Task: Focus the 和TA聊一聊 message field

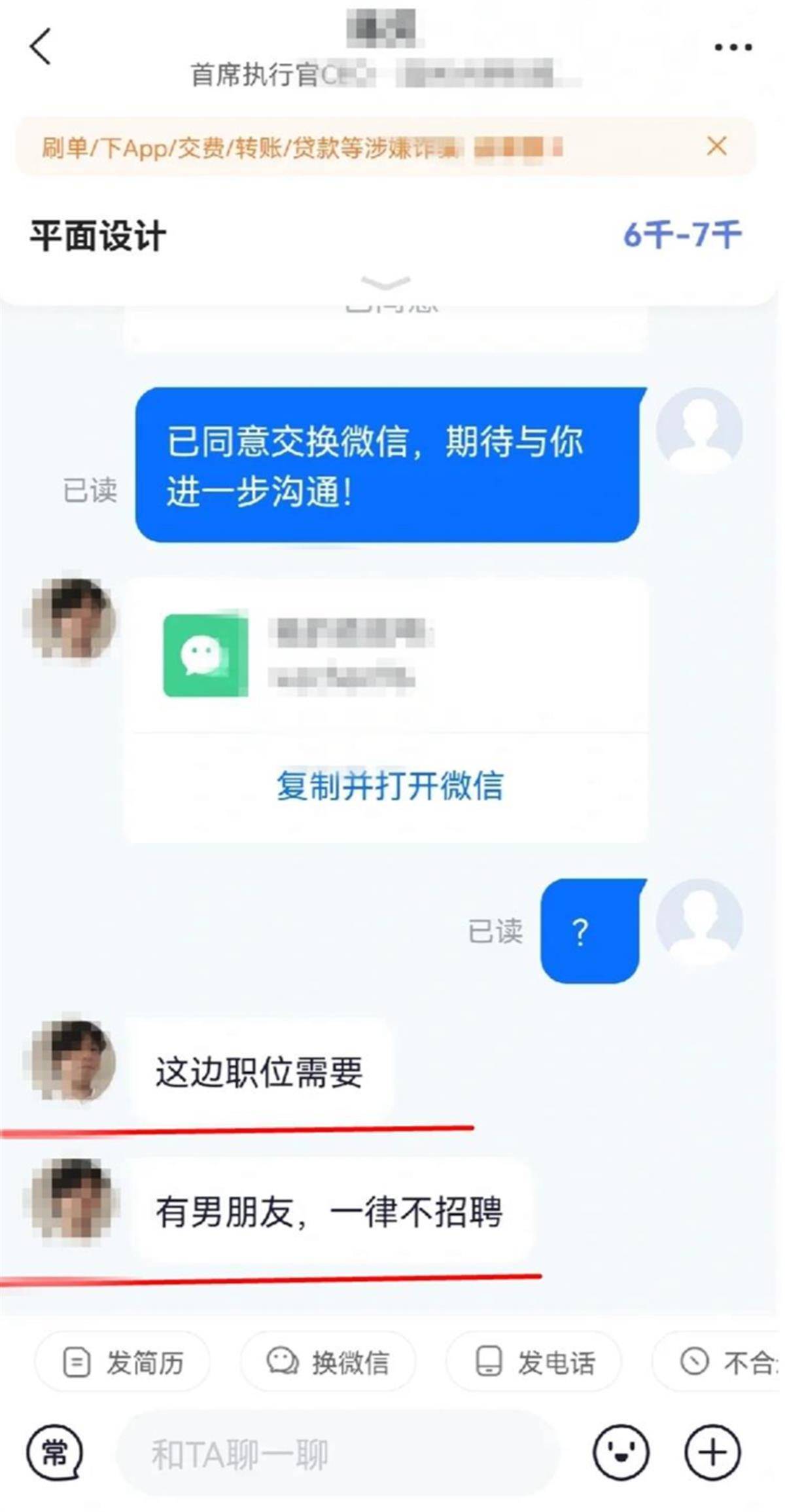Action: pos(337,1454)
